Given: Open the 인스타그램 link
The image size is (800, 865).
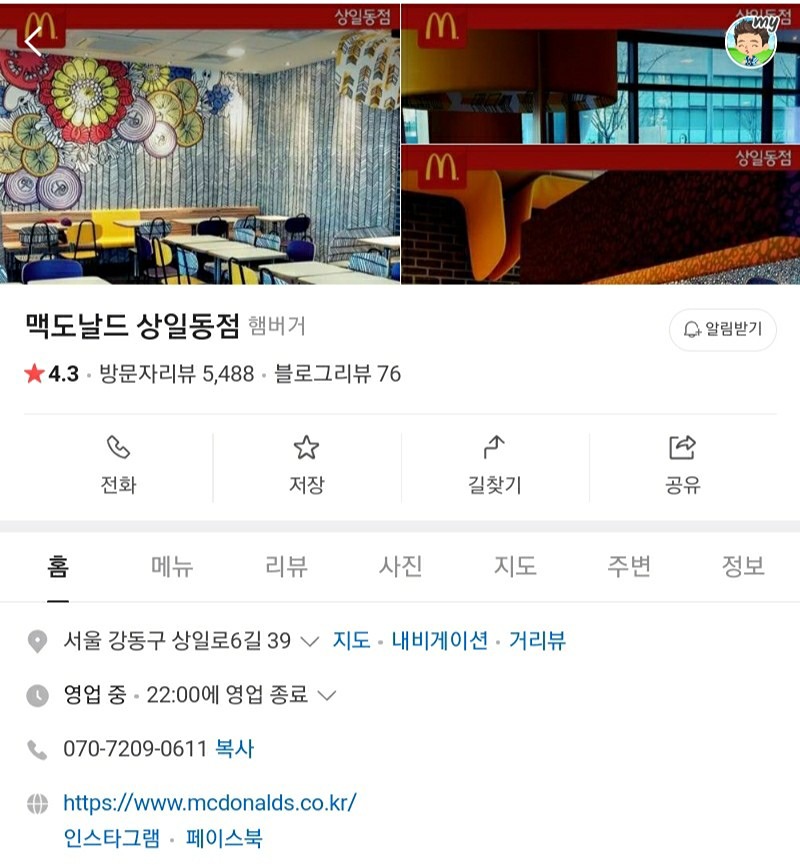Looking at the screenshot, I should tap(110, 838).
